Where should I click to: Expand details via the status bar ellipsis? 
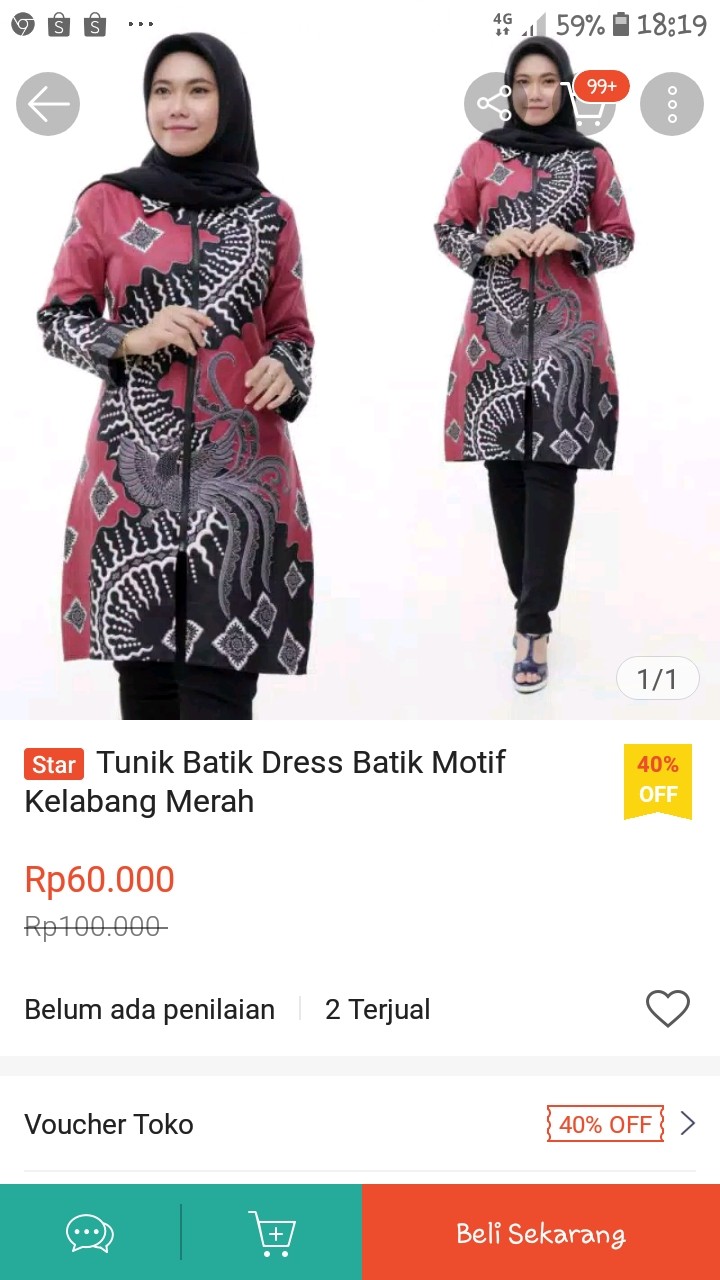coord(141,23)
